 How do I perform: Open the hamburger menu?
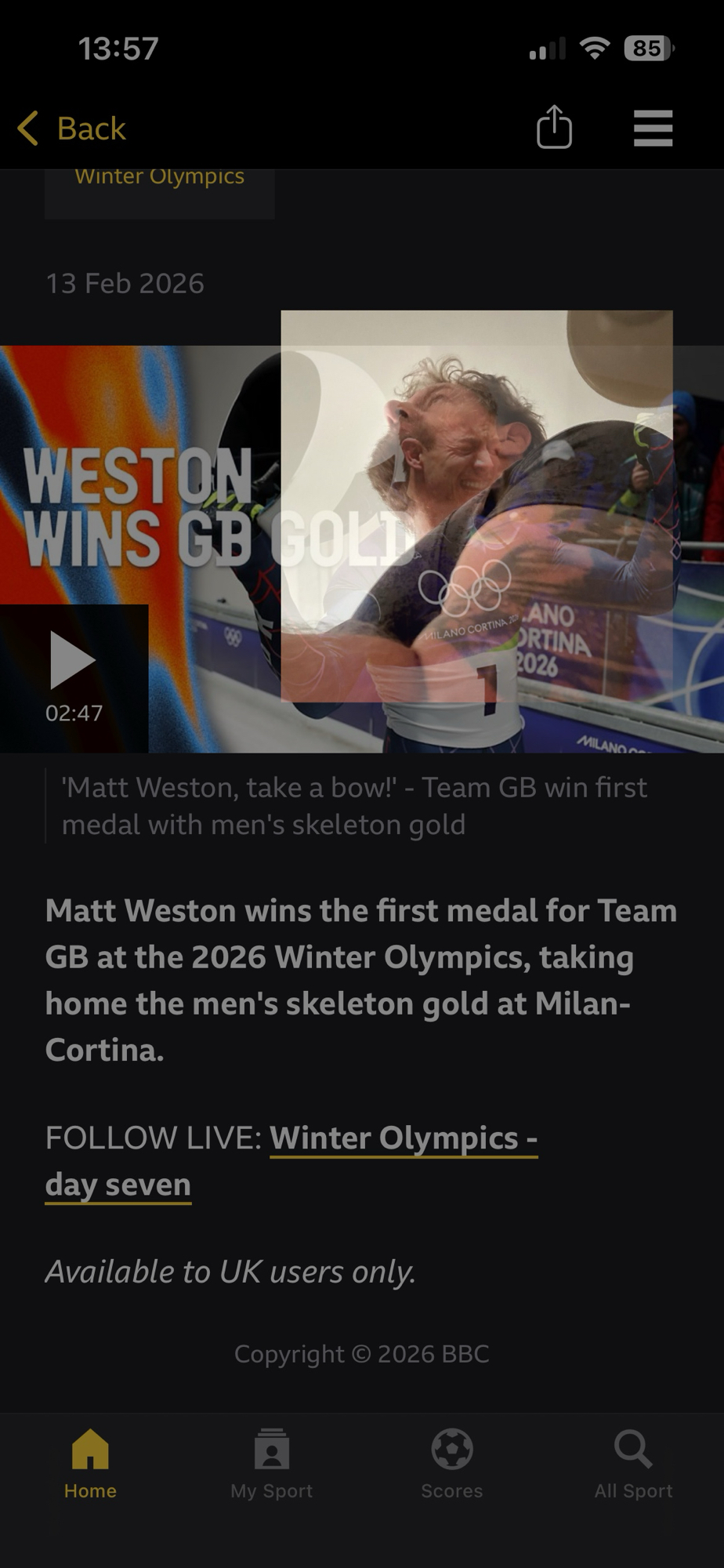[653, 128]
